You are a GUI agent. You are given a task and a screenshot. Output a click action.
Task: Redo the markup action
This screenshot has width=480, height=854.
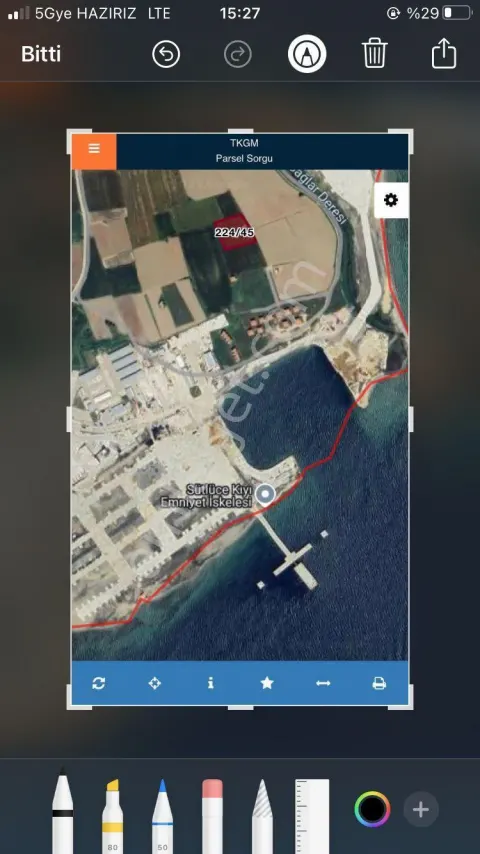point(238,54)
